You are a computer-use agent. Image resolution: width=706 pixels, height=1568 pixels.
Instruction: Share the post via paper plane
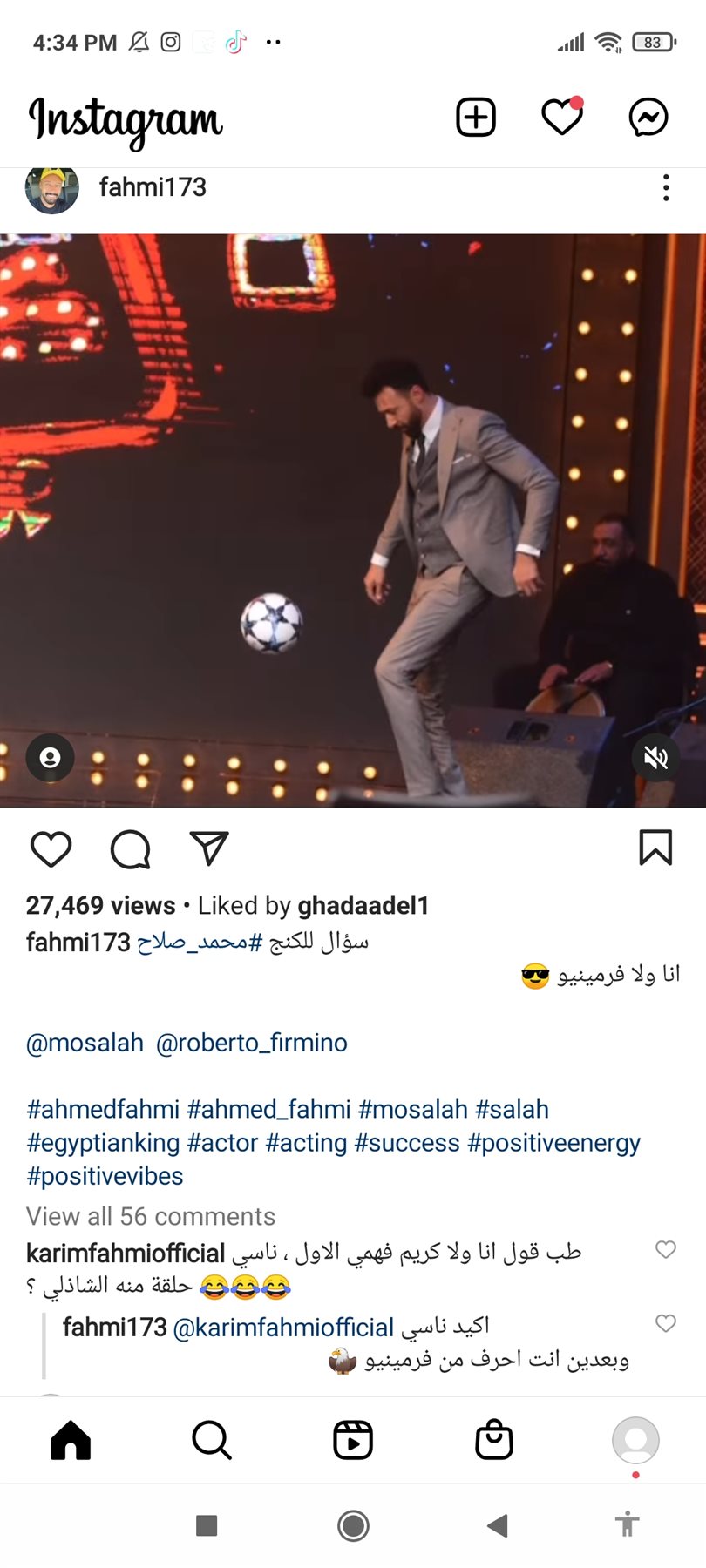coord(209,848)
